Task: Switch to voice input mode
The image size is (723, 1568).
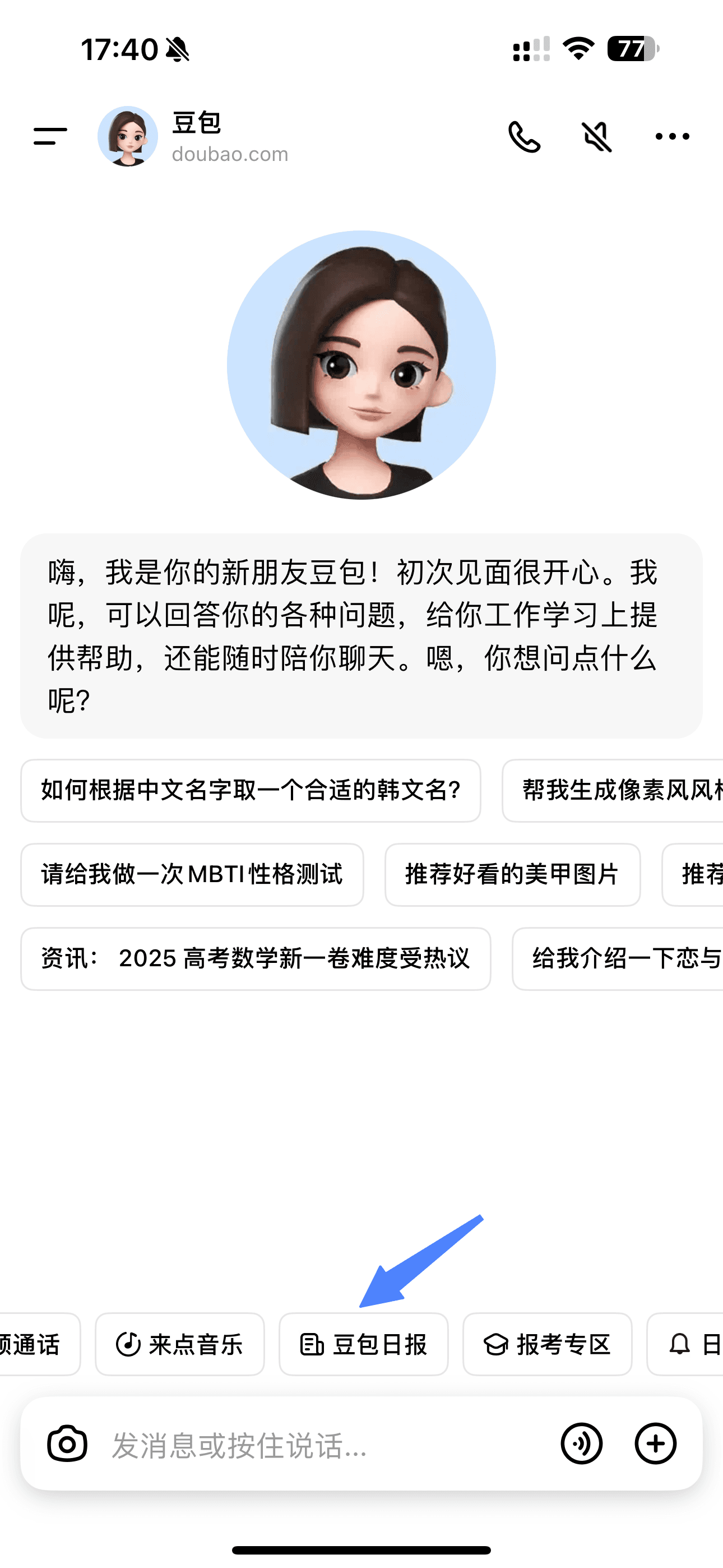Action: click(x=581, y=1443)
